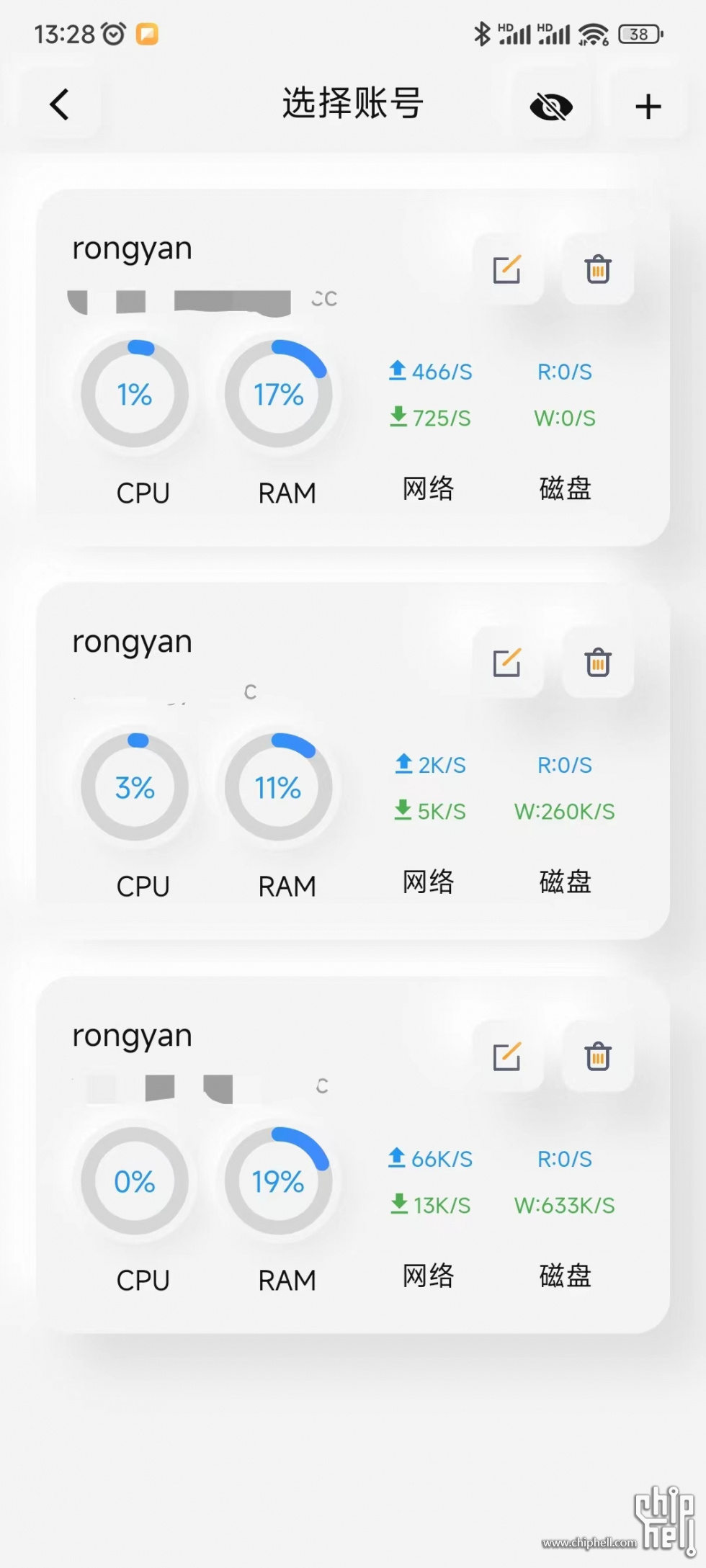Delete the account showing 11% RAM

597,663
